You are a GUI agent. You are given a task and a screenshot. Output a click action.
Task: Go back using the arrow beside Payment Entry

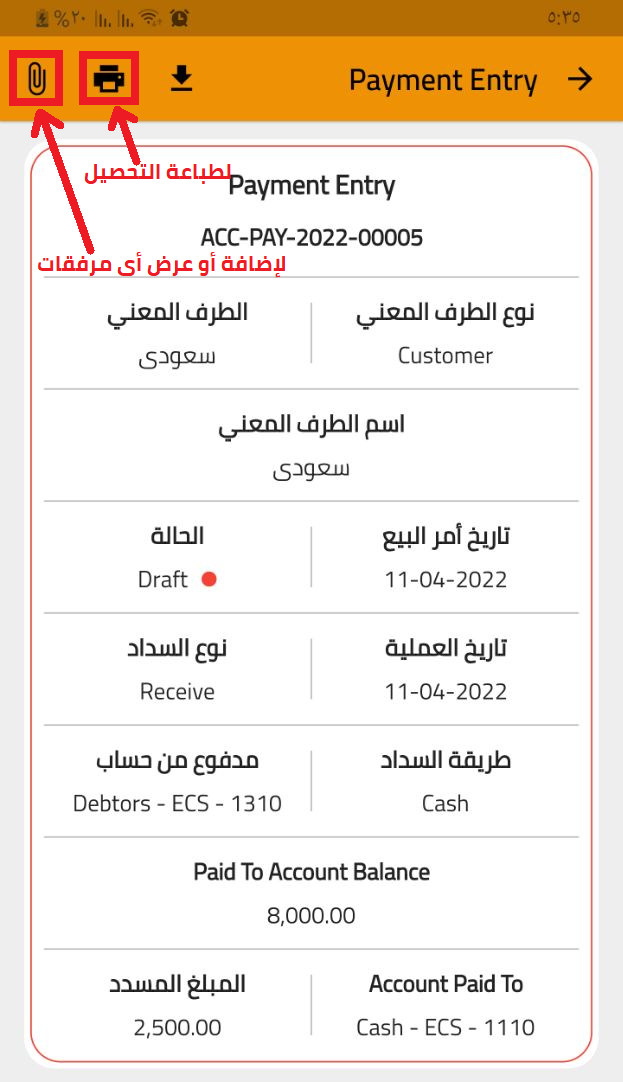click(580, 79)
